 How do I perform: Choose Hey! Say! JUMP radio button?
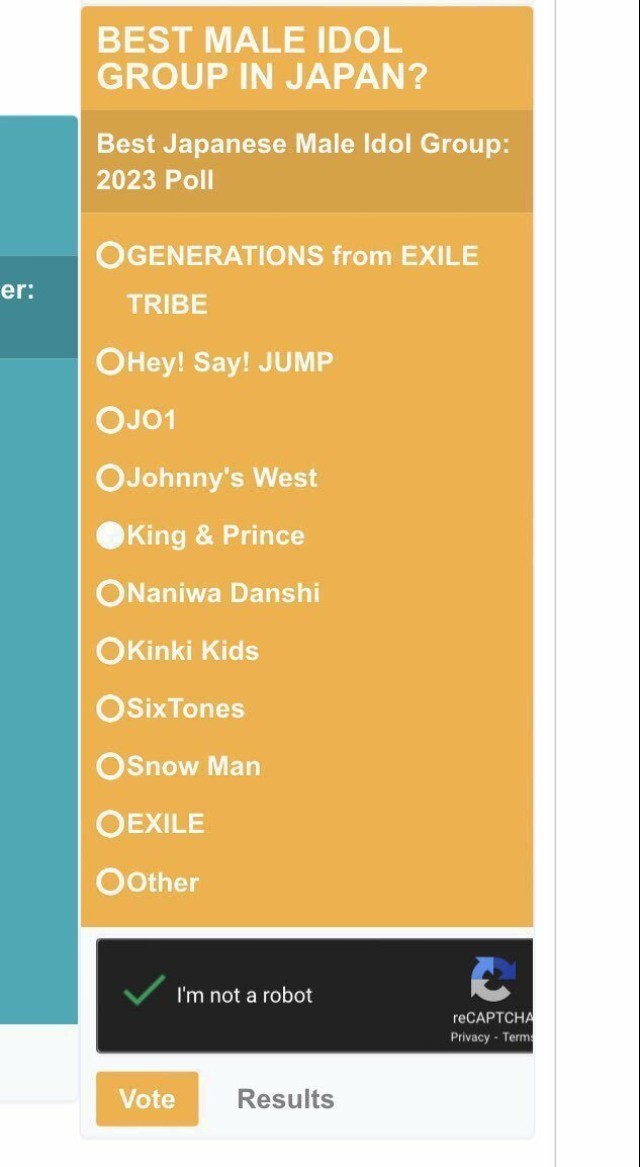tap(109, 362)
